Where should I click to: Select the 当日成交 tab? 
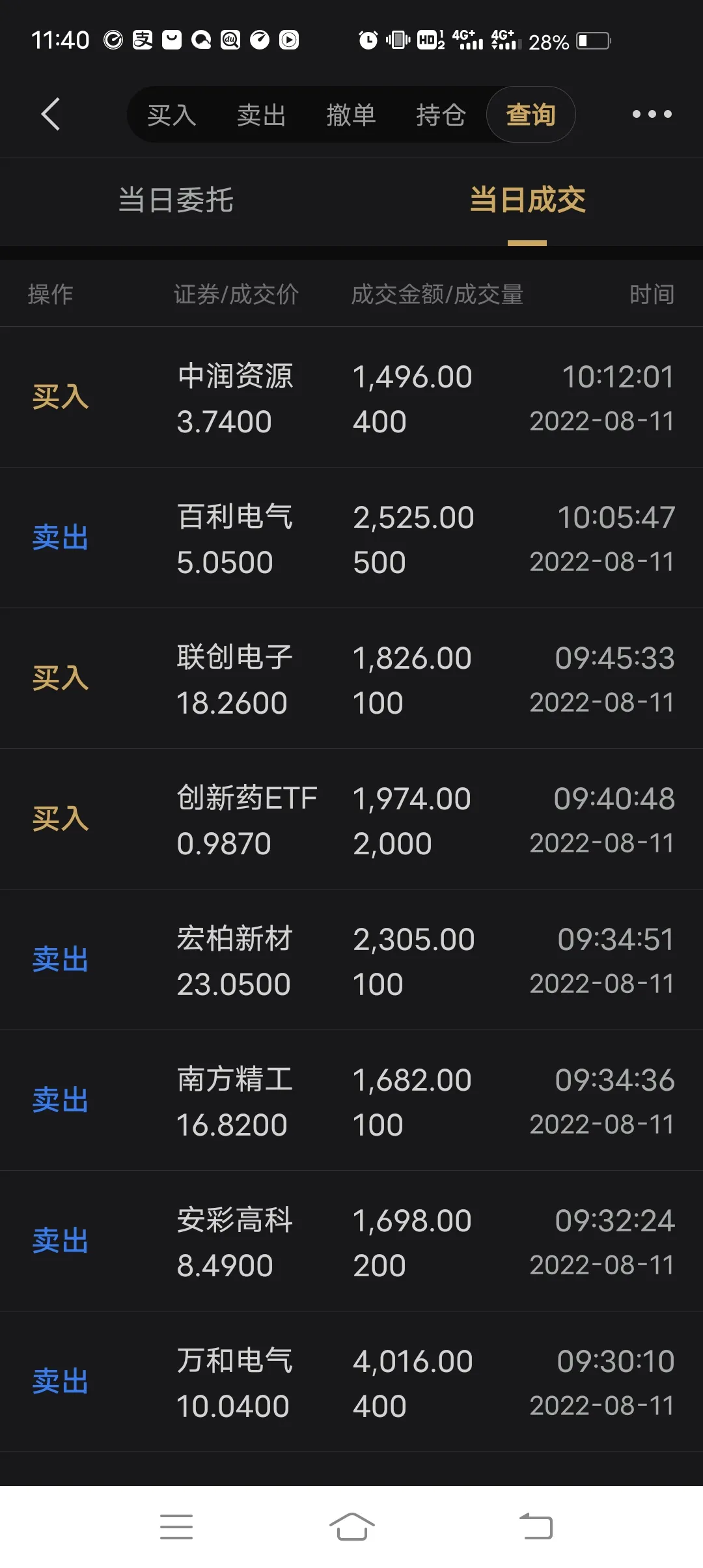point(527,200)
